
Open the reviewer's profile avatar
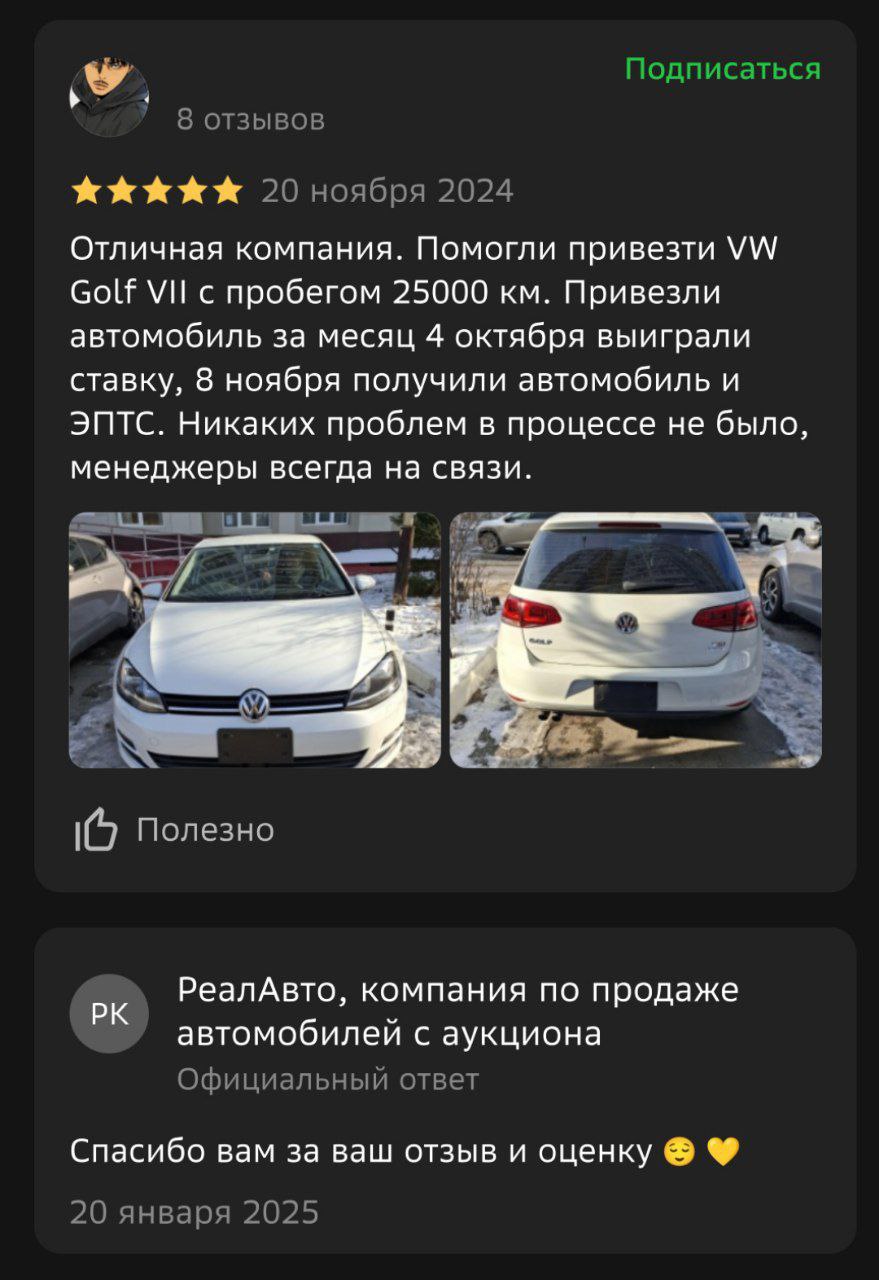tap(109, 97)
